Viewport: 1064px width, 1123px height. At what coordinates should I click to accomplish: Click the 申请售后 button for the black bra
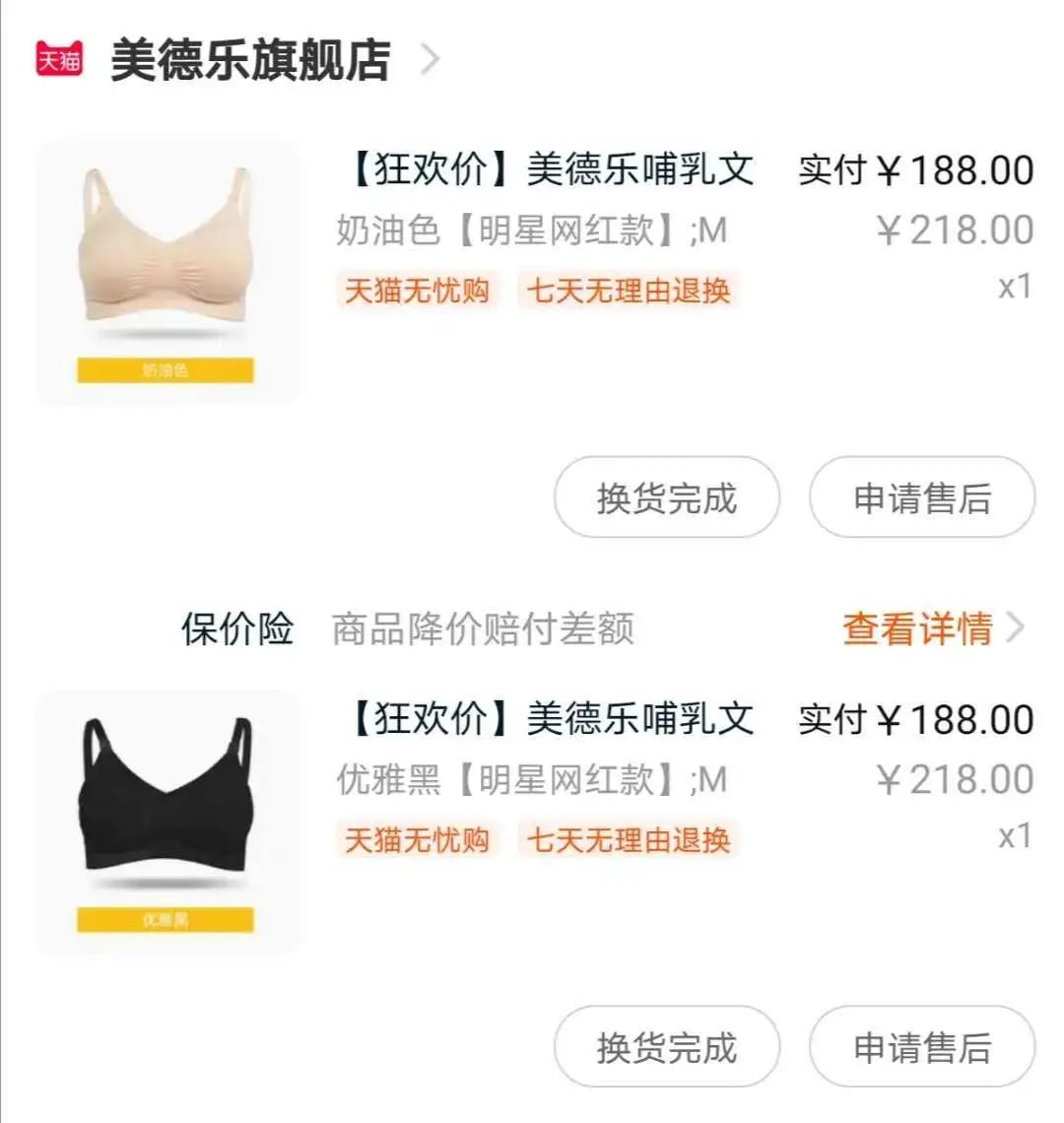coord(921,1046)
